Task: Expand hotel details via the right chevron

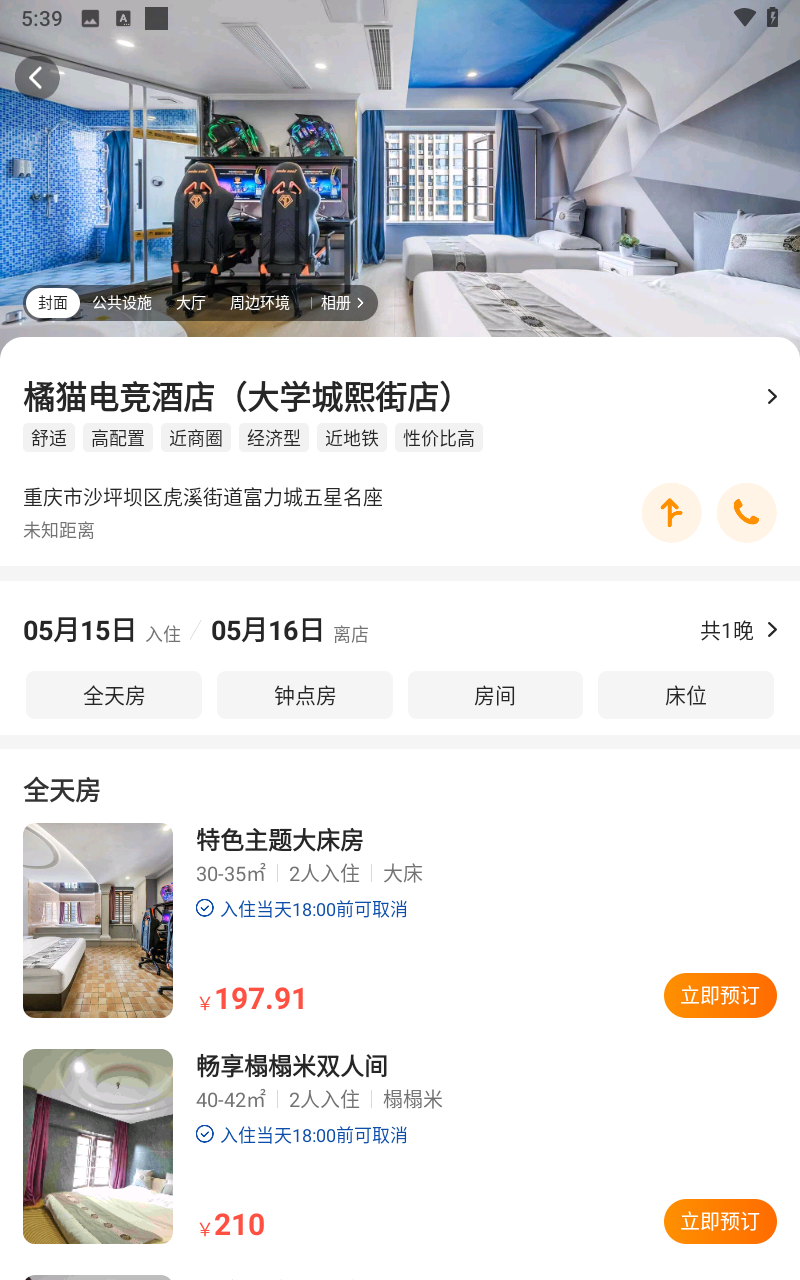Action: (x=772, y=396)
